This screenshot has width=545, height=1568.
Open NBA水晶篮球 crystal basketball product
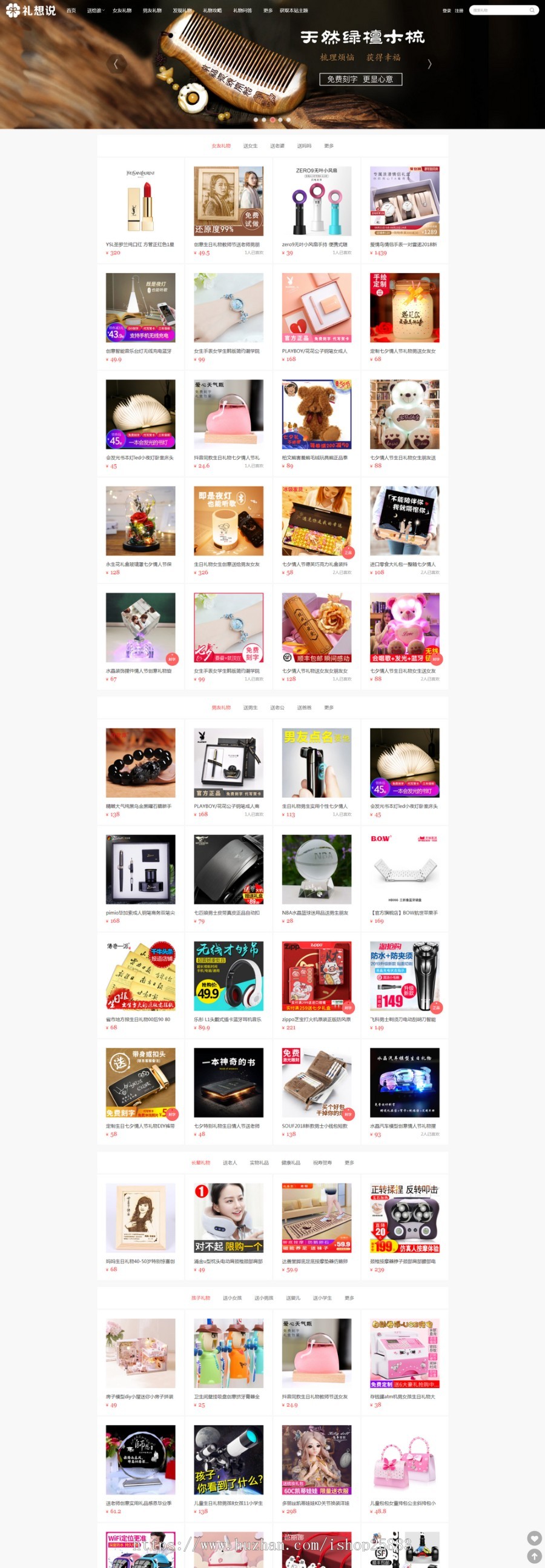pyautogui.click(x=316, y=869)
